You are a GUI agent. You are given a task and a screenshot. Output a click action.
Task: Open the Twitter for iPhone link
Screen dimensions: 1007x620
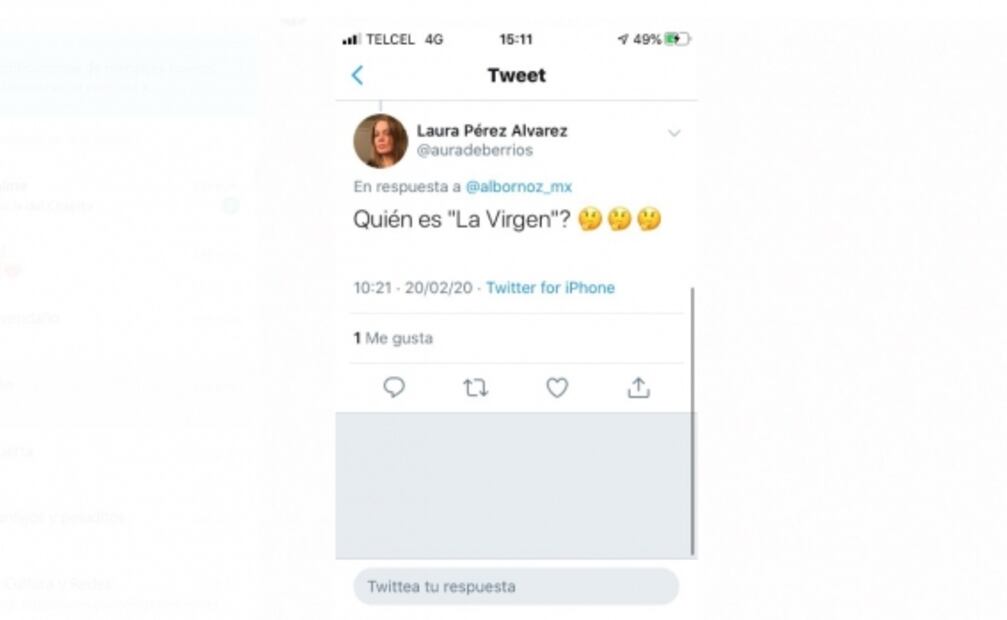point(550,288)
